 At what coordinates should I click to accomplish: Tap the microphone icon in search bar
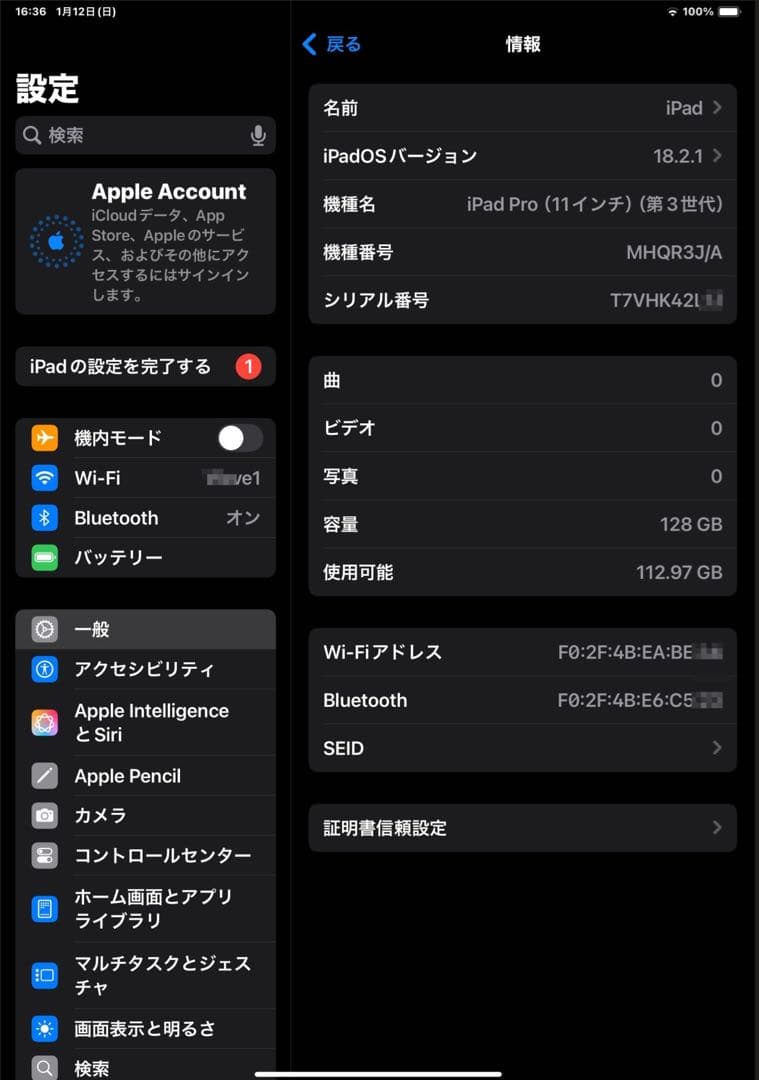click(x=259, y=136)
